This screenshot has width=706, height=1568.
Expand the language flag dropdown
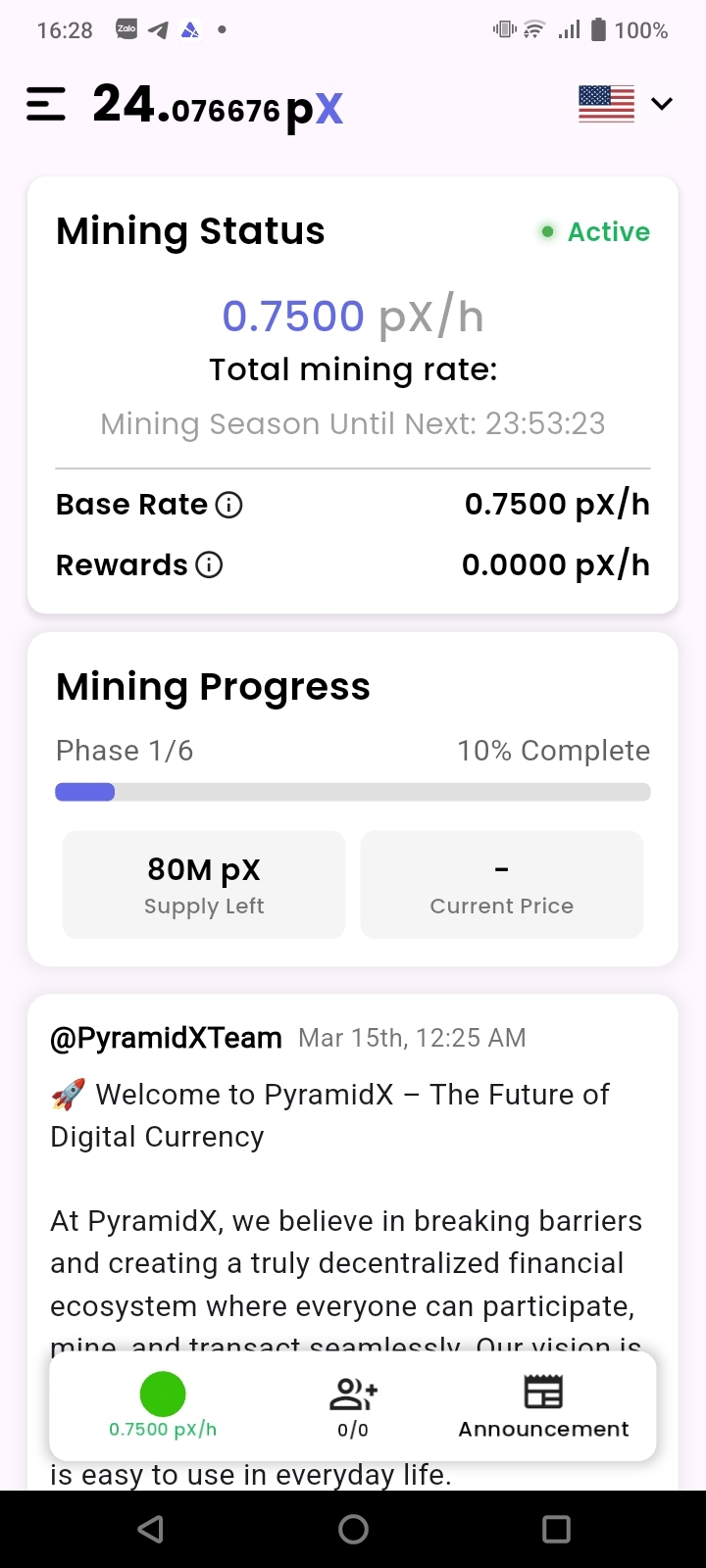[625, 104]
